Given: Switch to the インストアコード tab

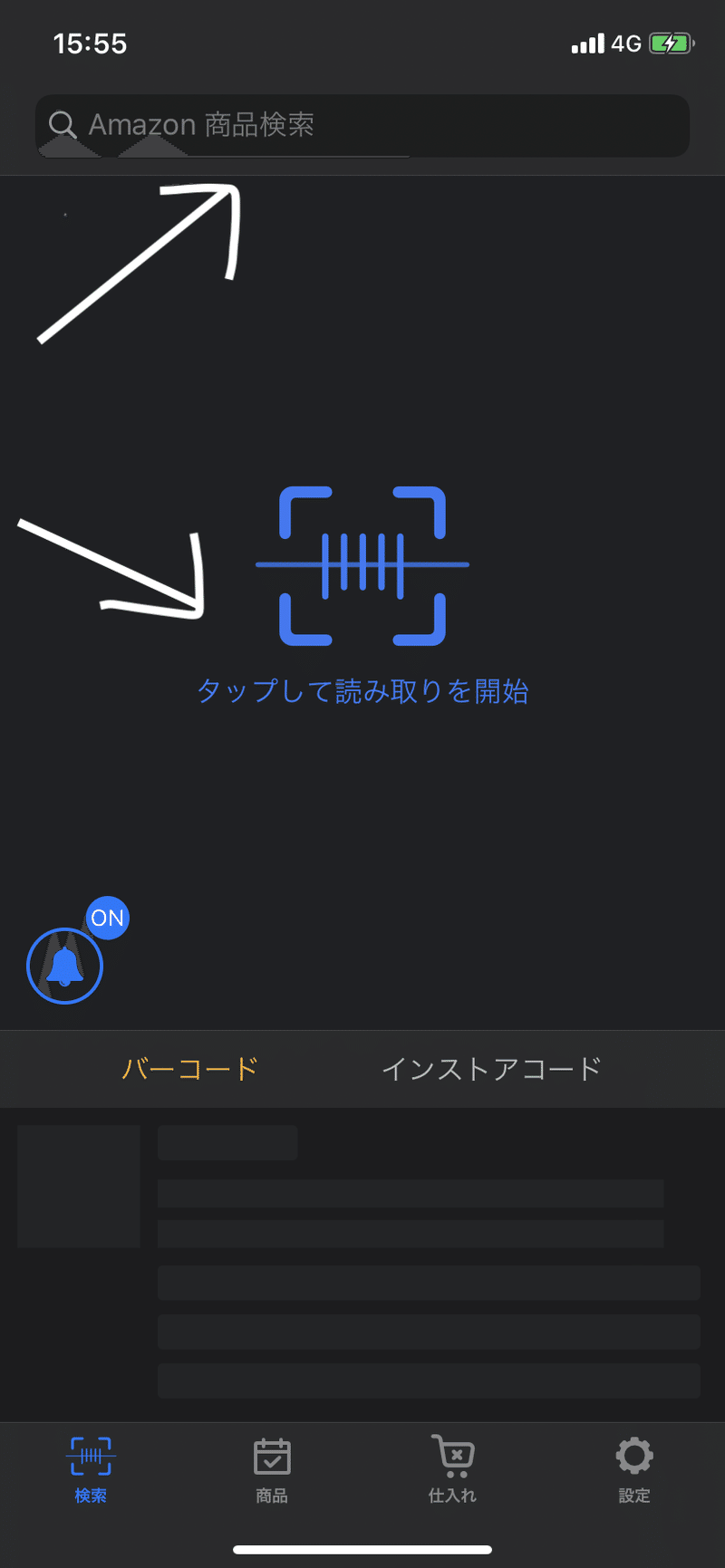Looking at the screenshot, I should pos(491,1069).
